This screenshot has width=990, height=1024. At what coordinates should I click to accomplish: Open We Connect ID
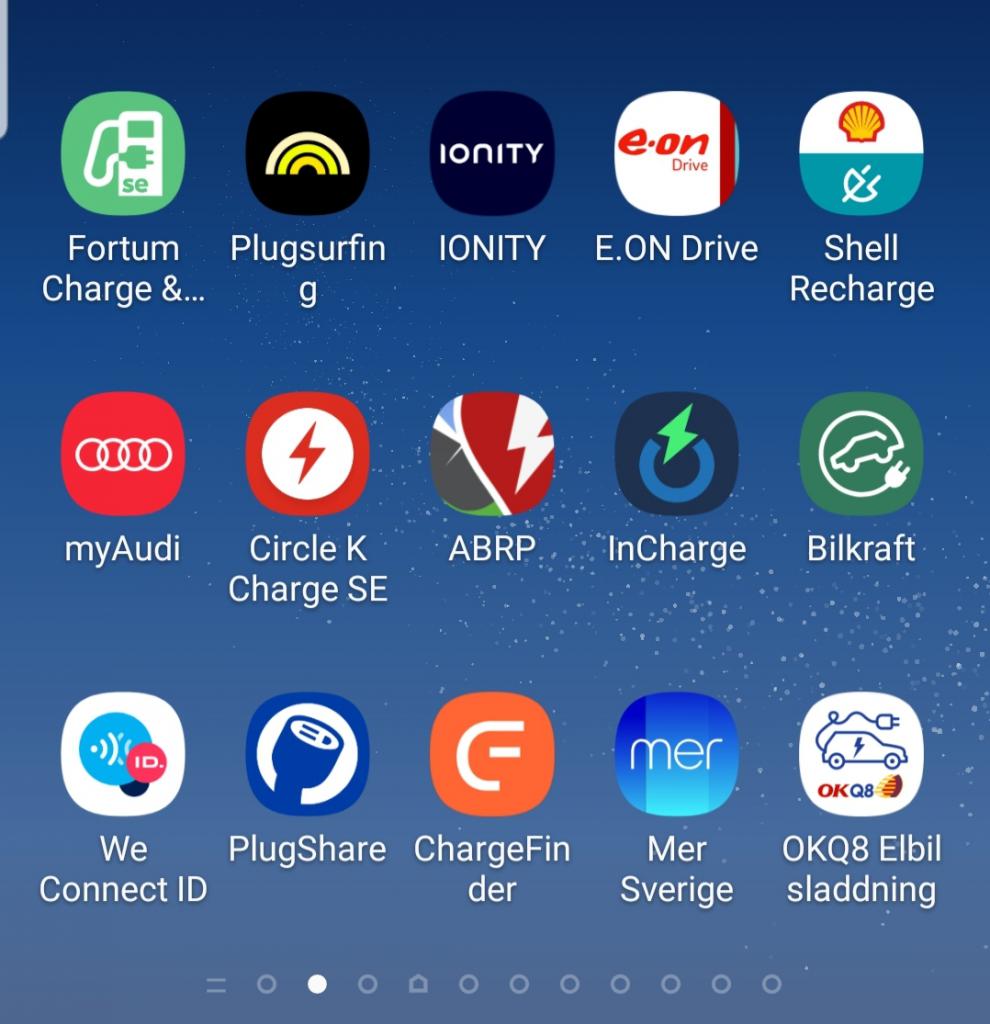point(123,753)
